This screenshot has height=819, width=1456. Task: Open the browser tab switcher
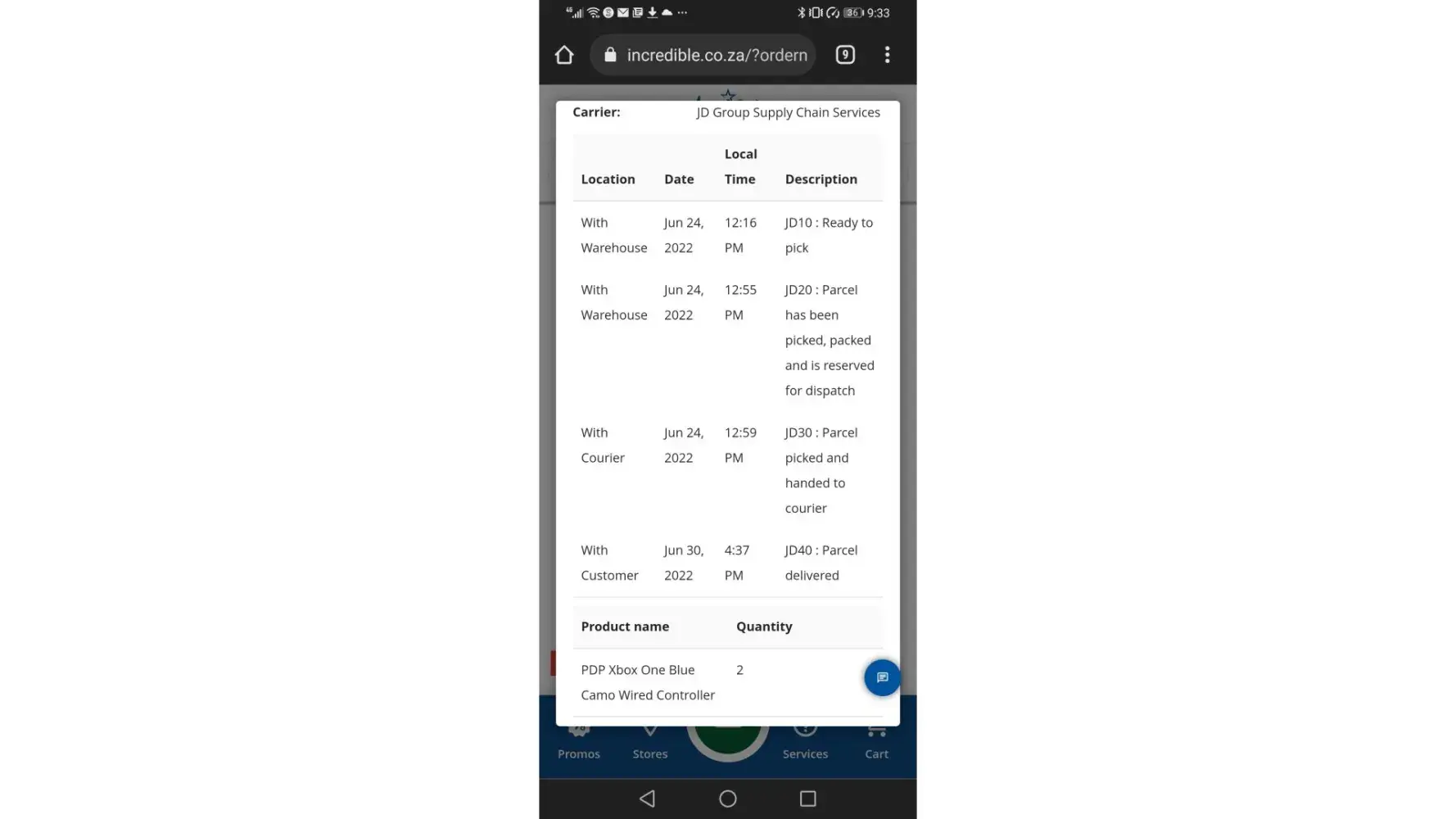(845, 55)
